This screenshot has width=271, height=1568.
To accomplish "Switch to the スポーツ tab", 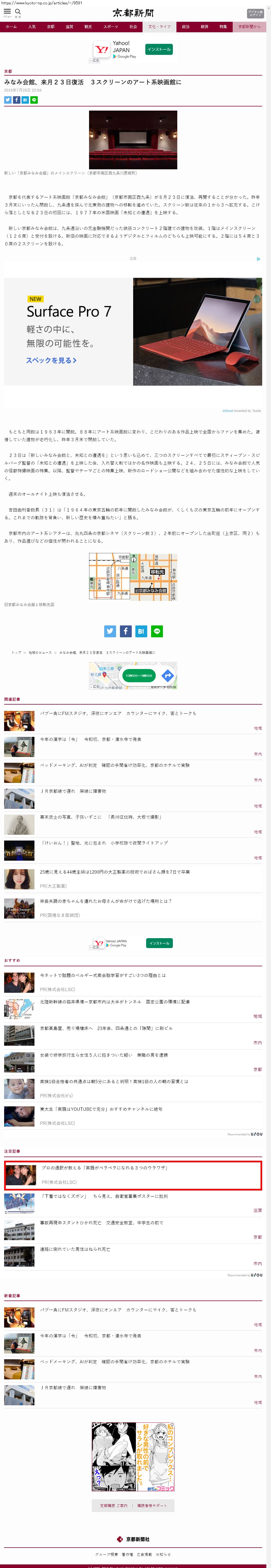I will click(110, 27).
